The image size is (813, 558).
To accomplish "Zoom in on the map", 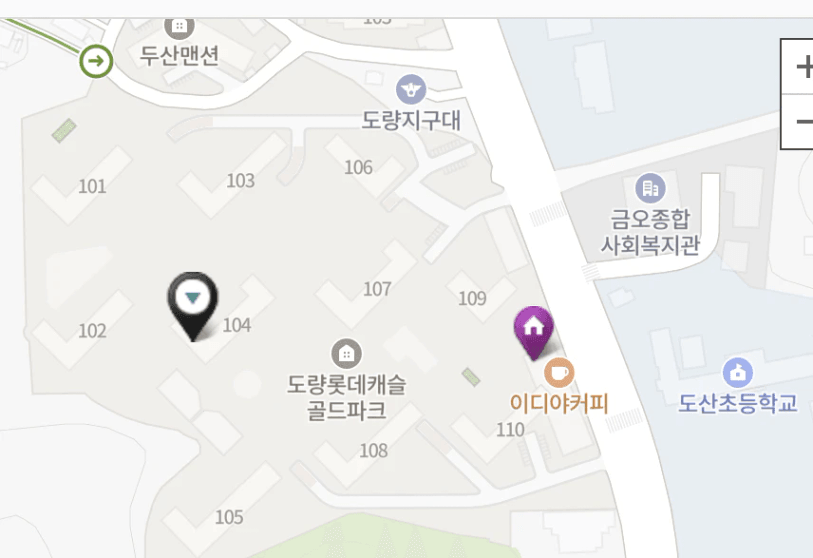I will pos(802,67).
